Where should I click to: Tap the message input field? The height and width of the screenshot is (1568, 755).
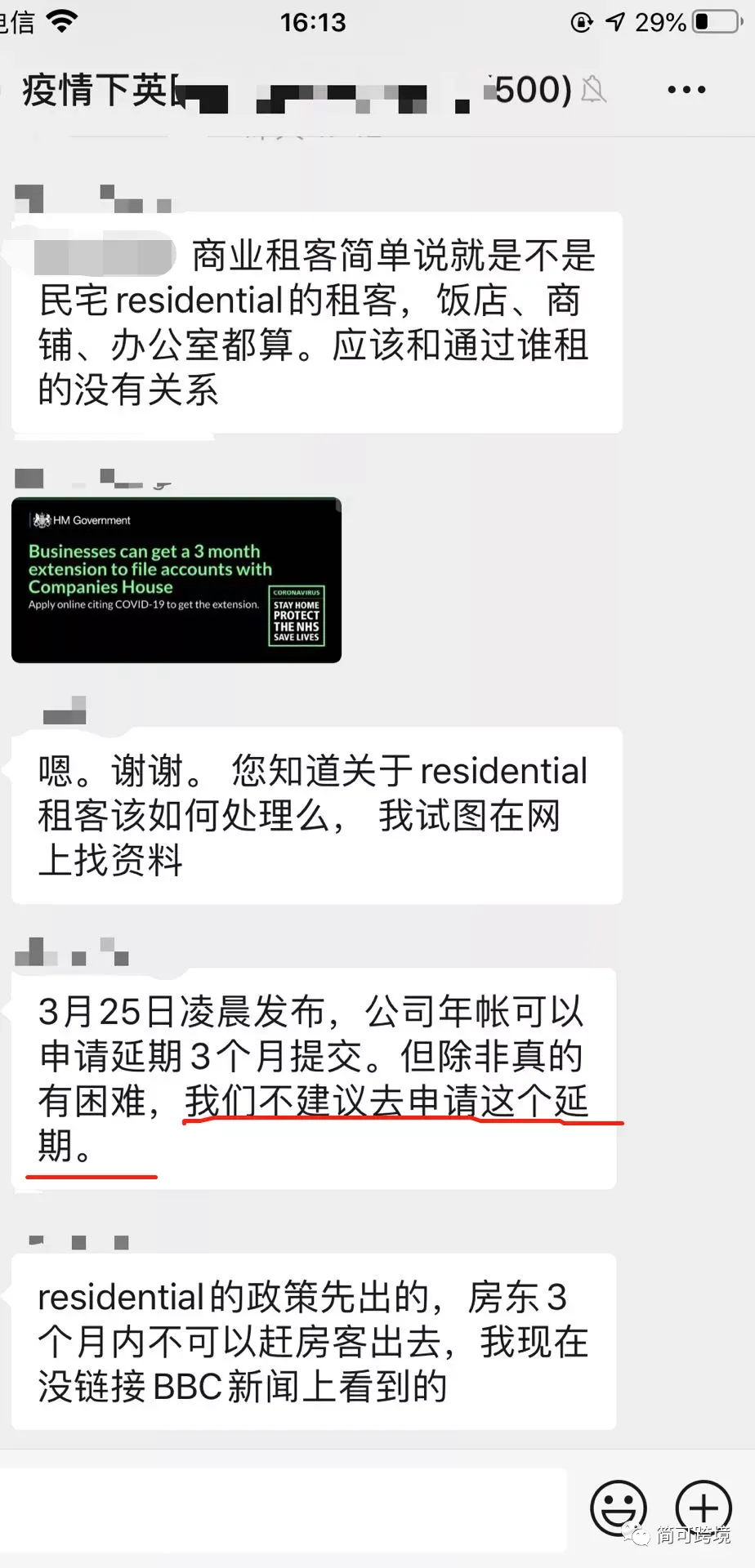click(x=282, y=1510)
